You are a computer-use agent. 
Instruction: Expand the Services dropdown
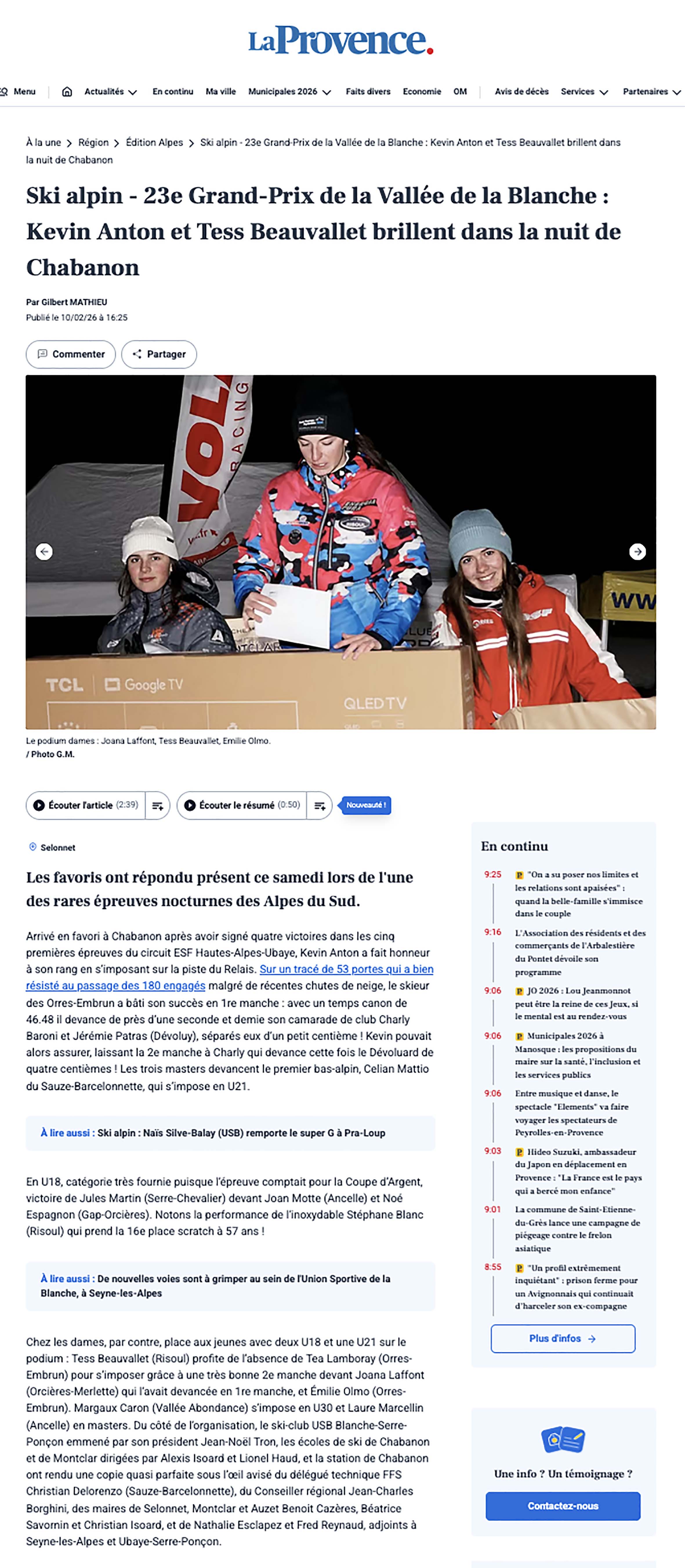pyautogui.click(x=584, y=91)
